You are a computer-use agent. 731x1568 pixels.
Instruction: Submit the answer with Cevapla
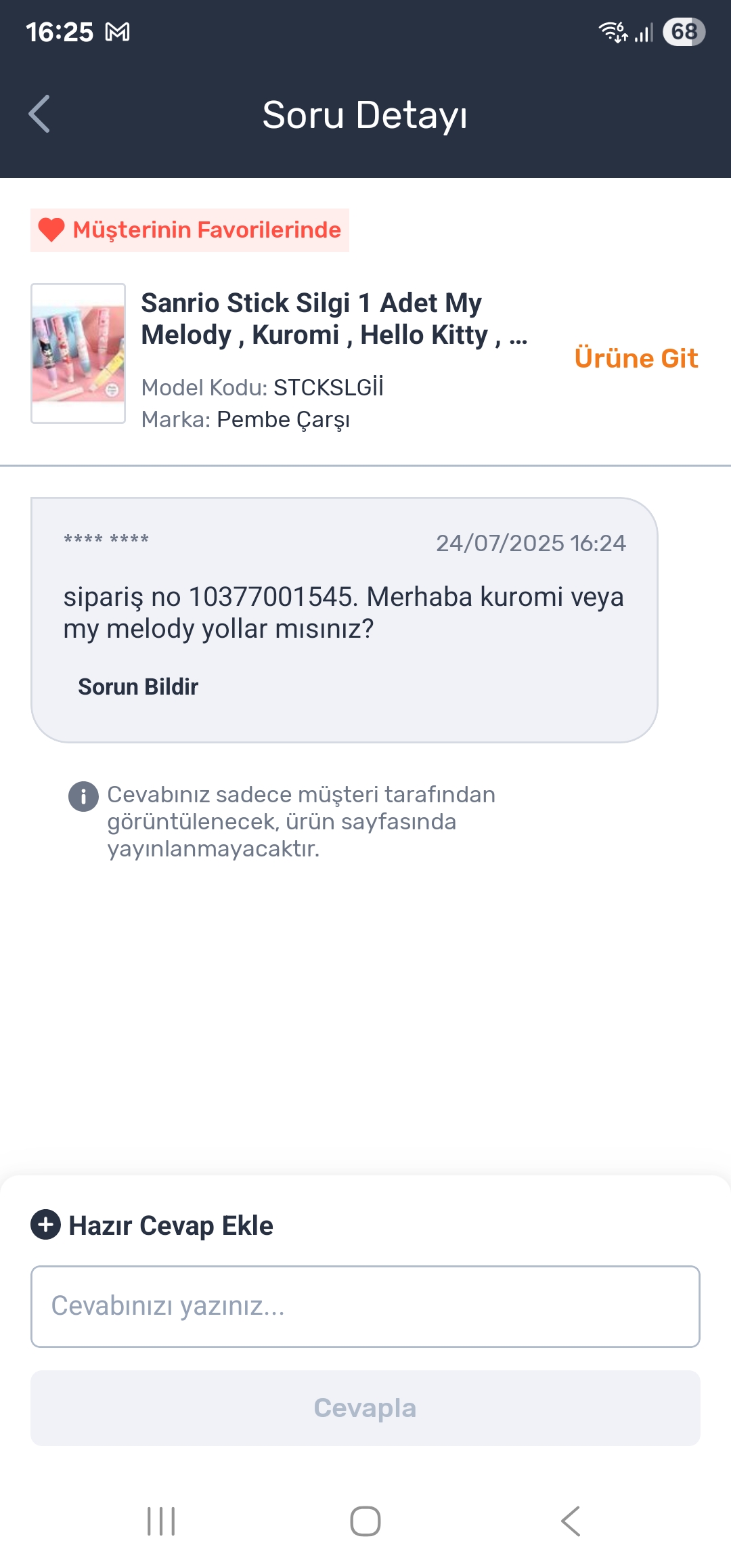365,1408
